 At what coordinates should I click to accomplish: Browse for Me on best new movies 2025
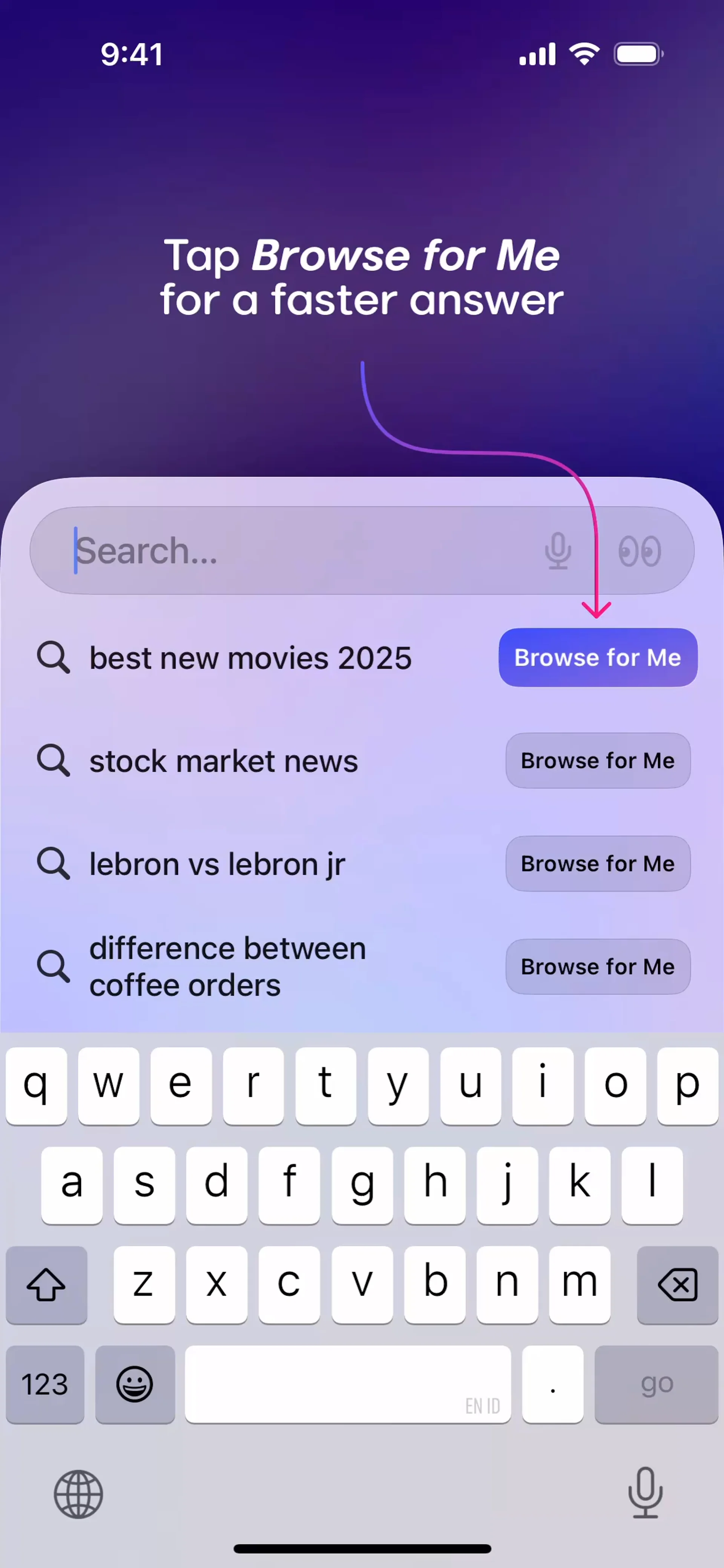click(597, 658)
